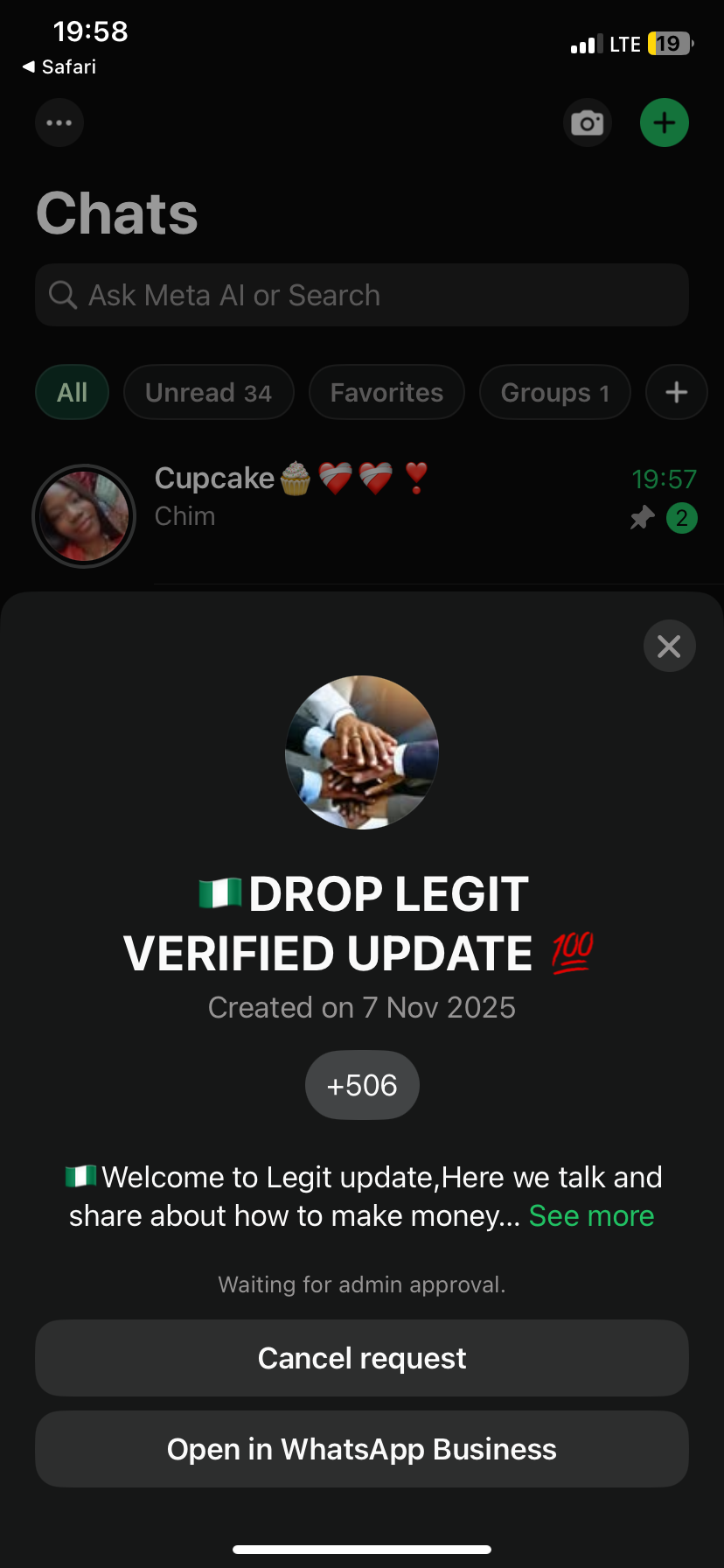The image size is (724, 1568).
Task: Switch to Favorites filter
Action: tap(386, 392)
